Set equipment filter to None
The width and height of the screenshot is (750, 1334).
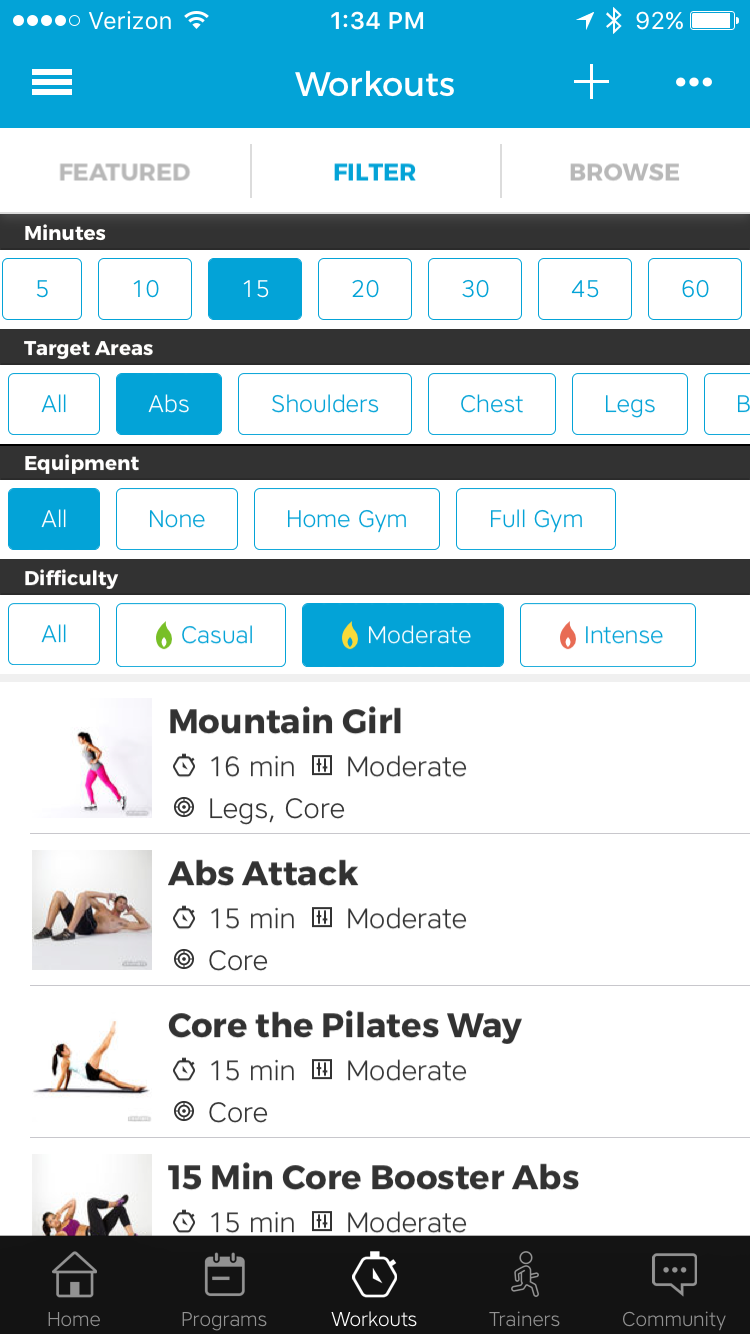177,519
